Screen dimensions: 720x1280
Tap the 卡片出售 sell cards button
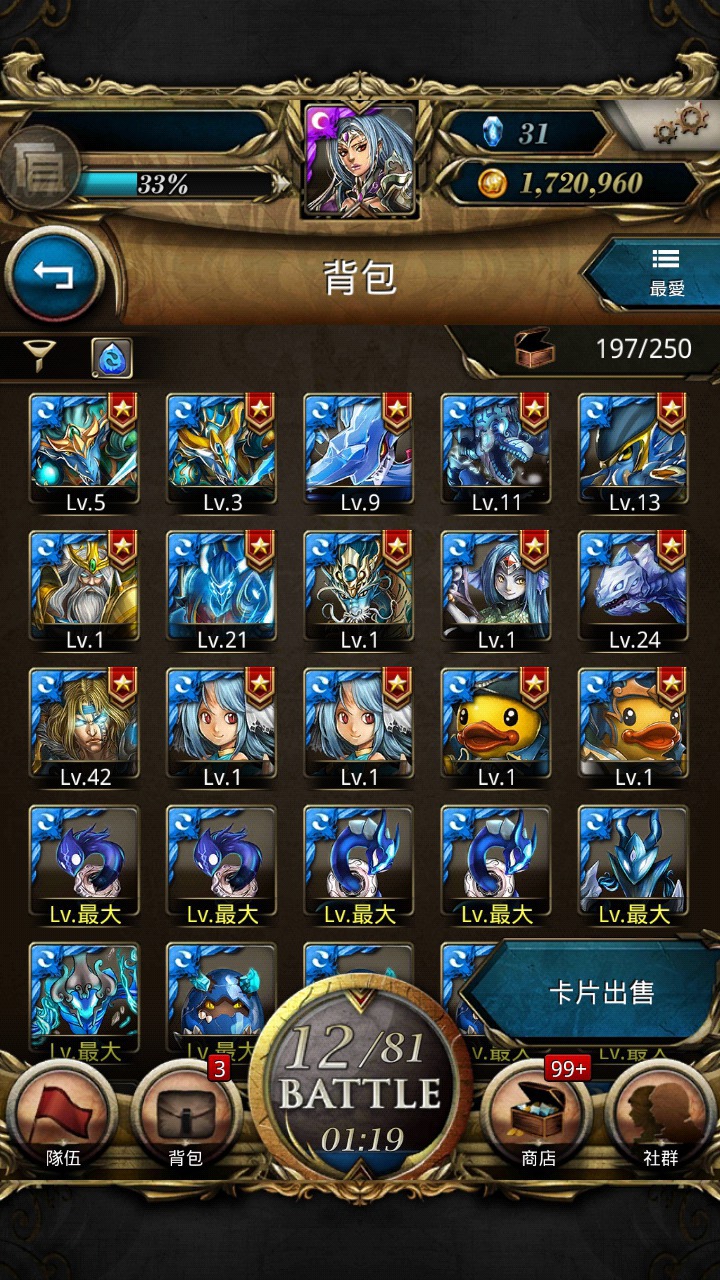click(x=602, y=992)
